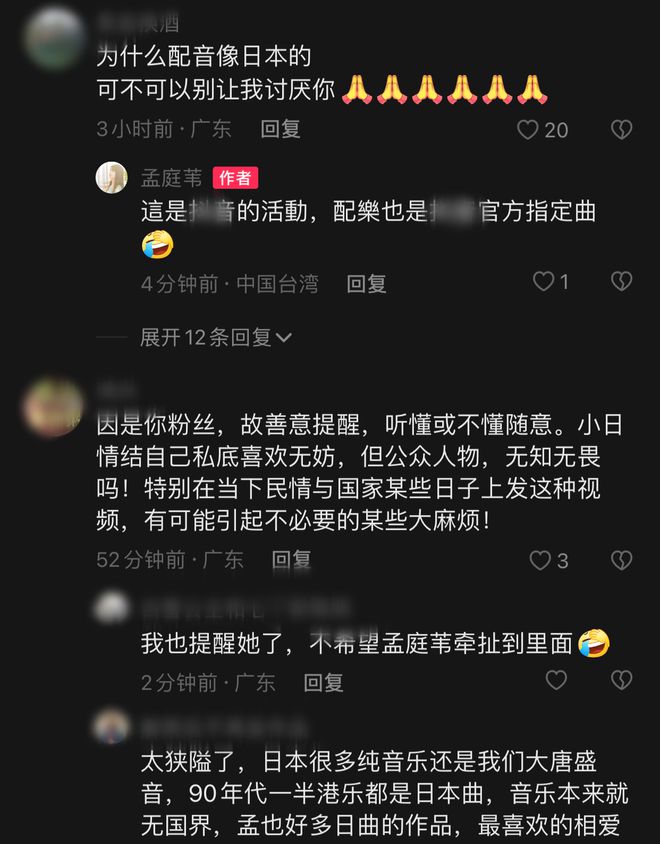Expand 展开12条回复

coord(215,338)
